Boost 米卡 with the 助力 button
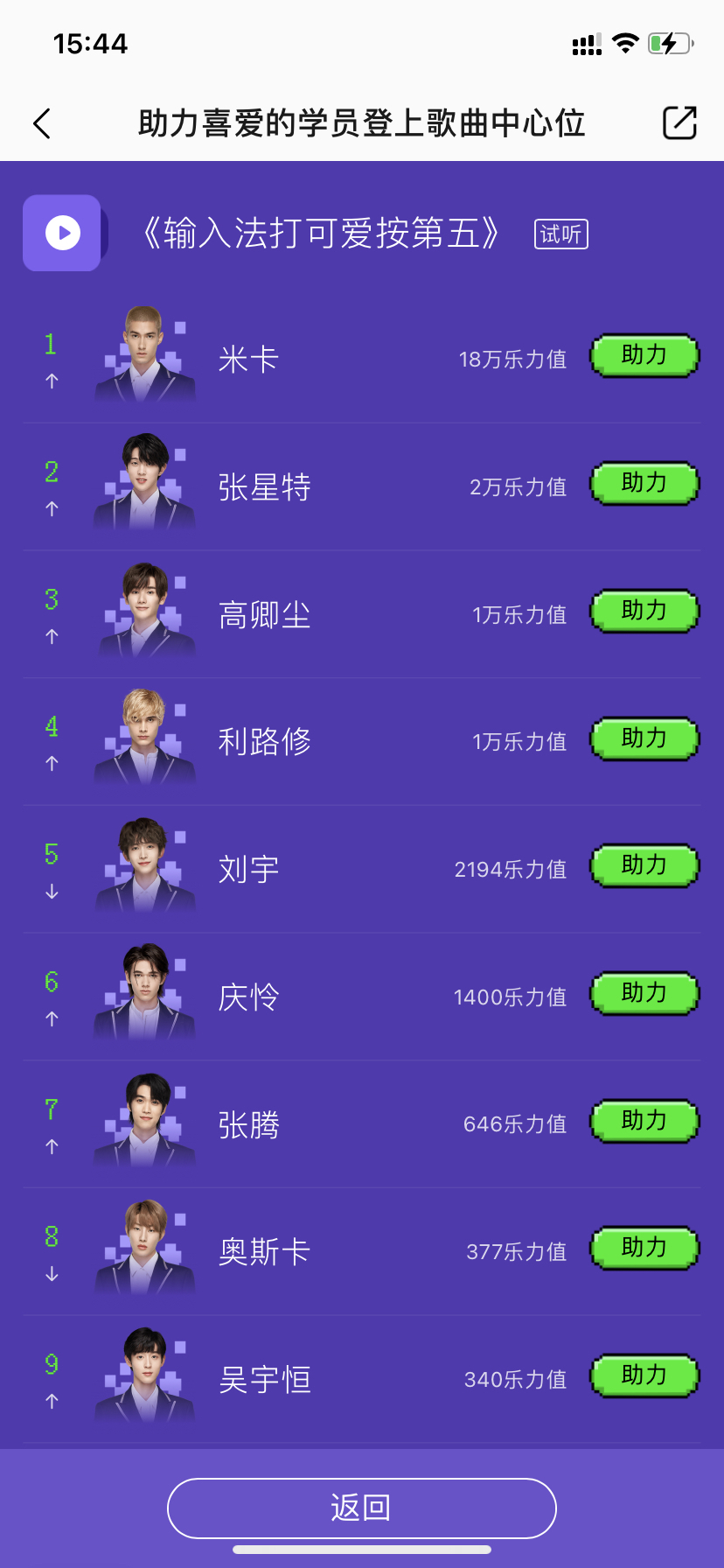724x1568 pixels. pyautogui.click(x=644, y=355)
